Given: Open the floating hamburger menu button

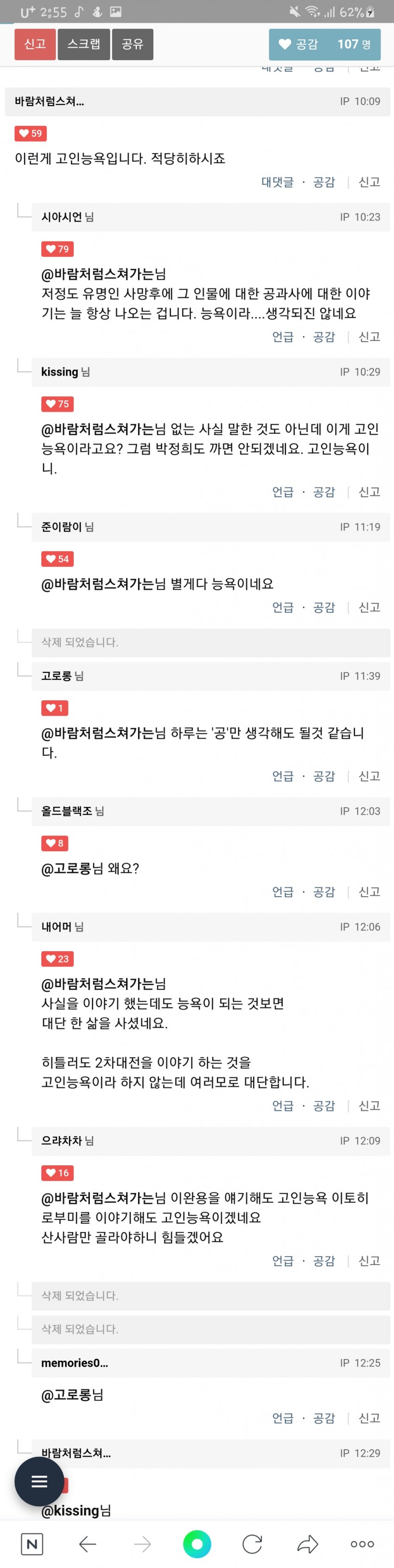Looking at the screenshot, I should [39, 1481].
